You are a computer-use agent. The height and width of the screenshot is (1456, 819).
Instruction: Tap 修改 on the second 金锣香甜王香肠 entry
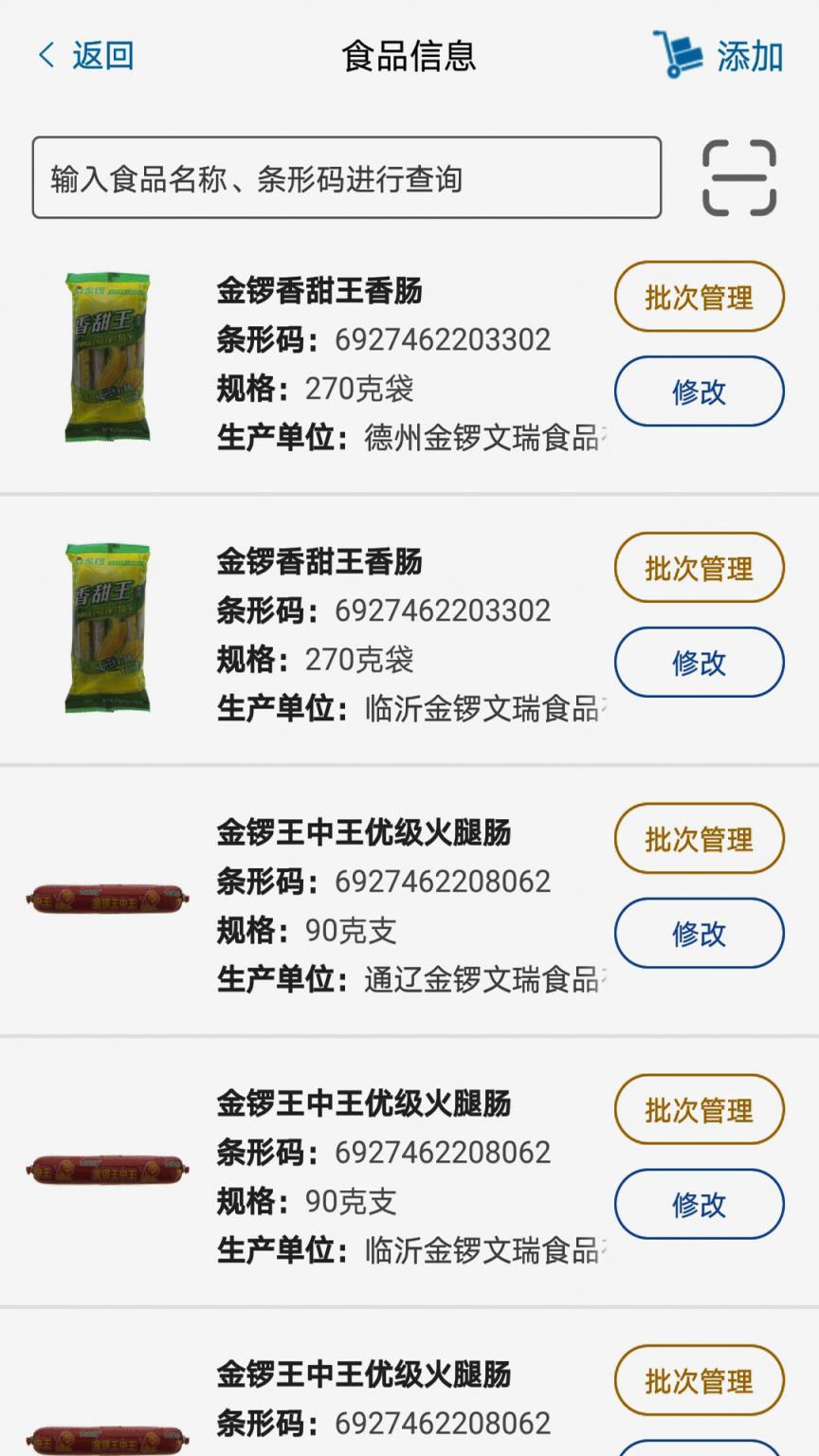699,662
